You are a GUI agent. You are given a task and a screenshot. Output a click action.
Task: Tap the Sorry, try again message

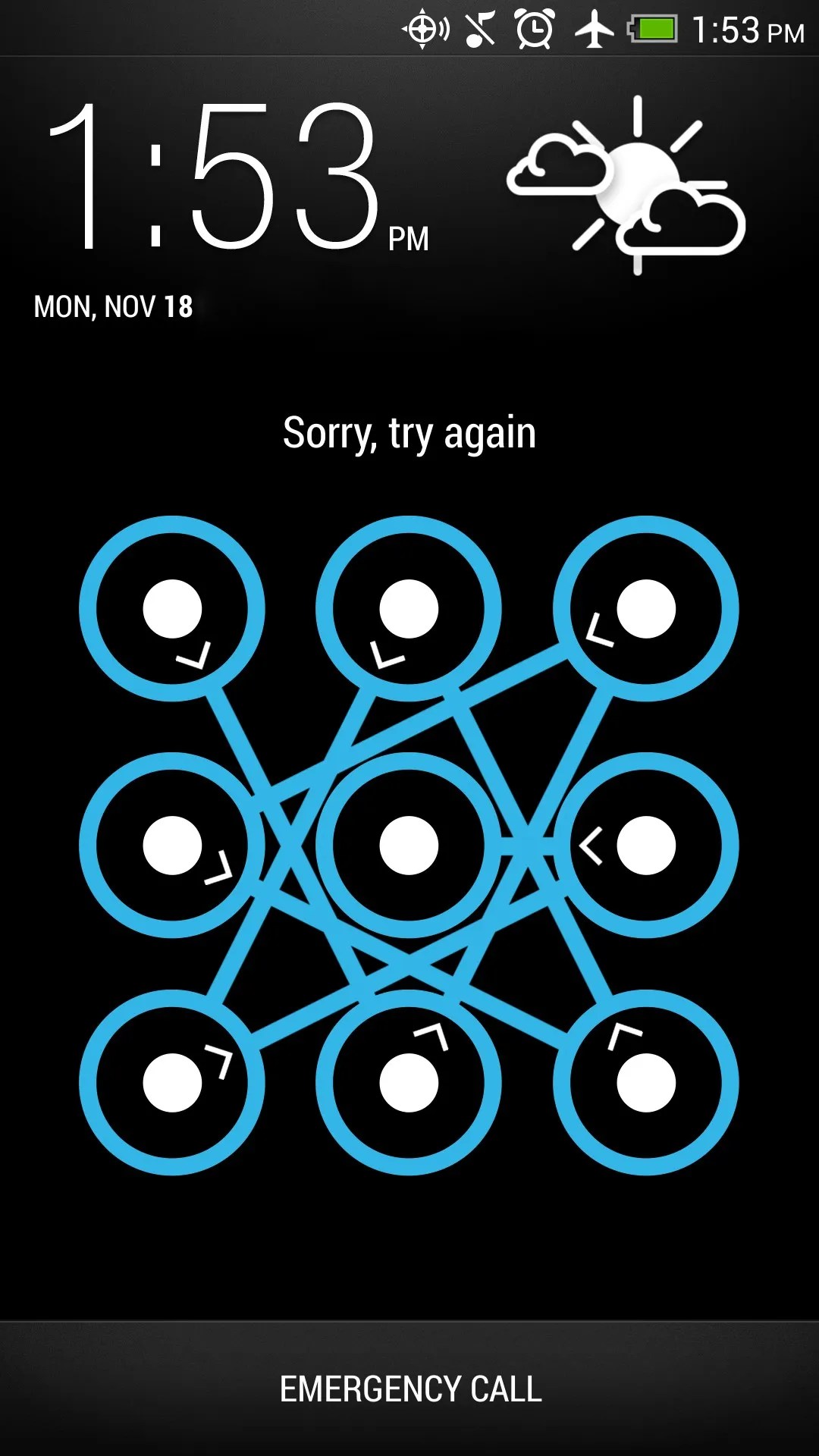pyautogui.click(x=409, y=432)
